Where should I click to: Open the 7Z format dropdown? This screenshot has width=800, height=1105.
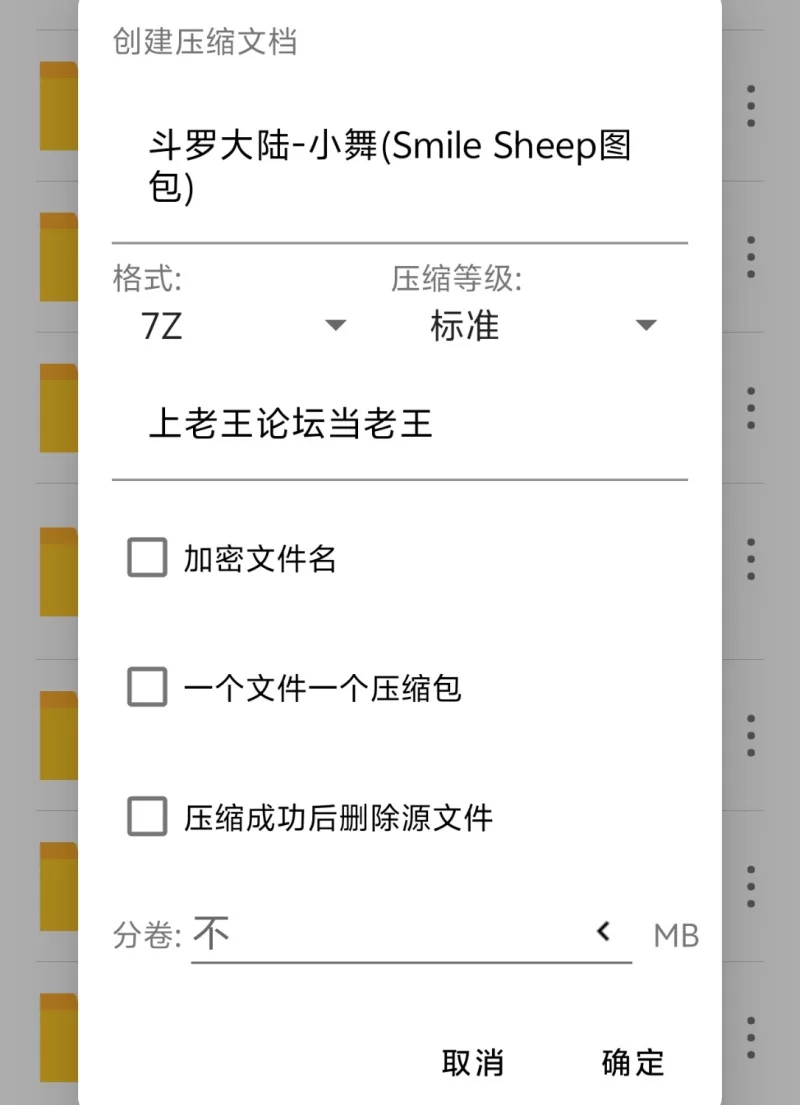240,326
